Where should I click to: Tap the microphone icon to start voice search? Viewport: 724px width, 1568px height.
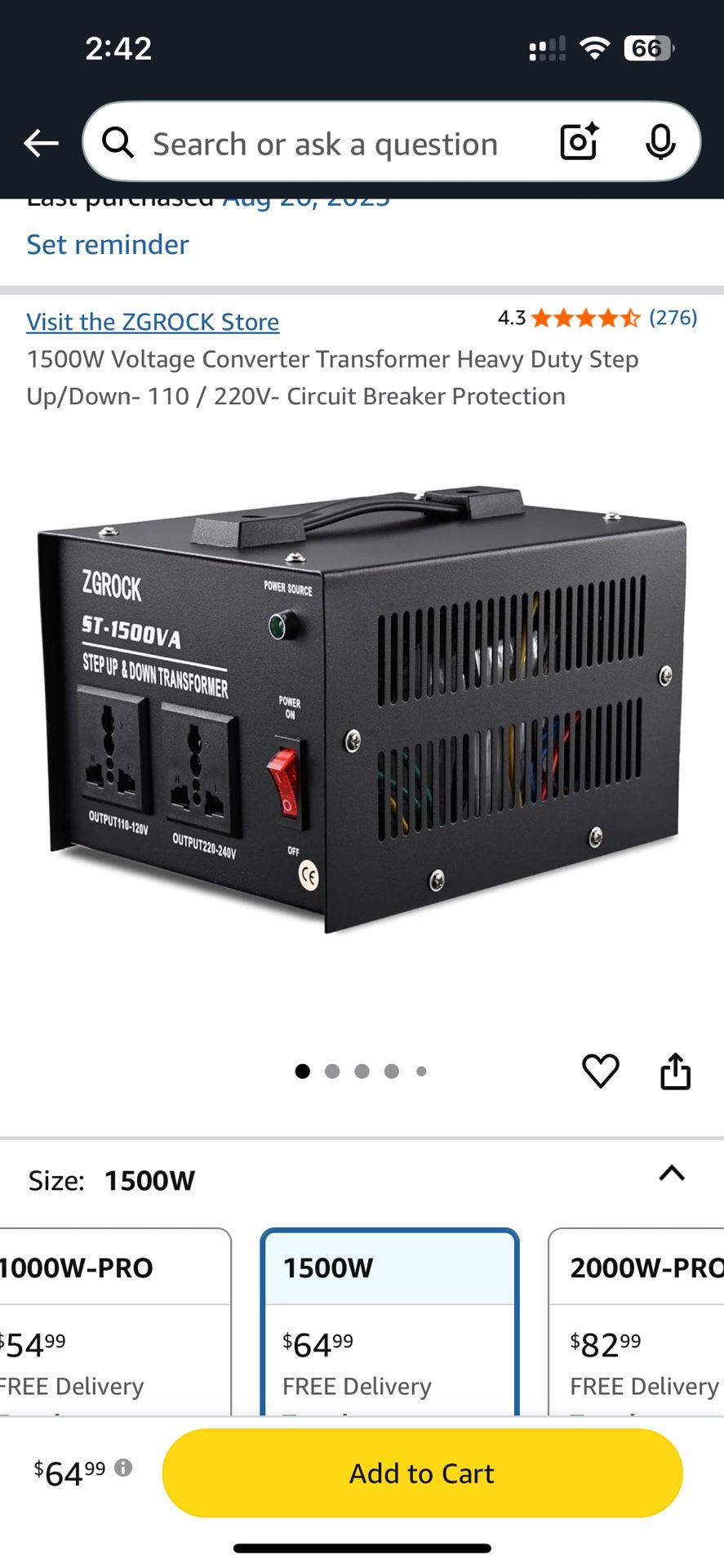[x=663, y=142]
